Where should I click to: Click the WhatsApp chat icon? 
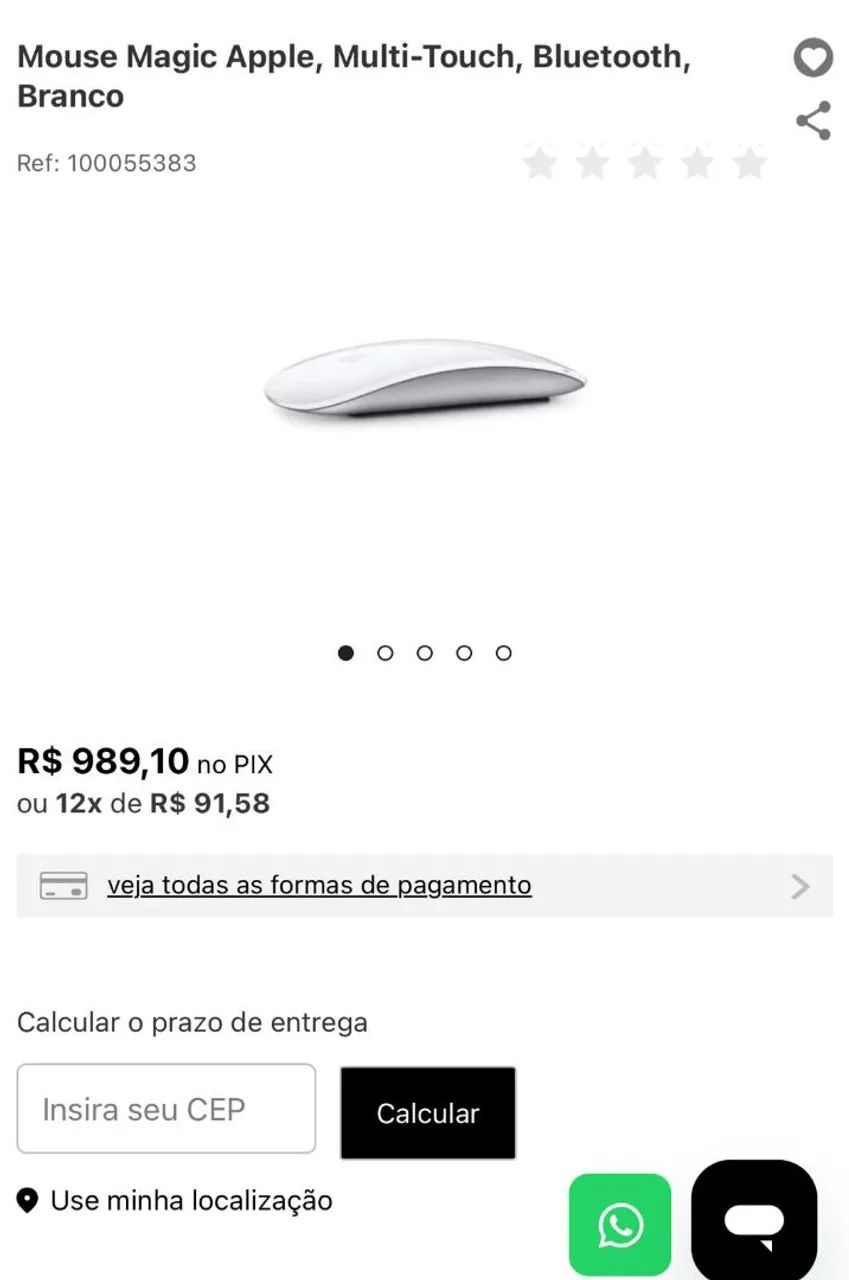(x=619, y=1222)
